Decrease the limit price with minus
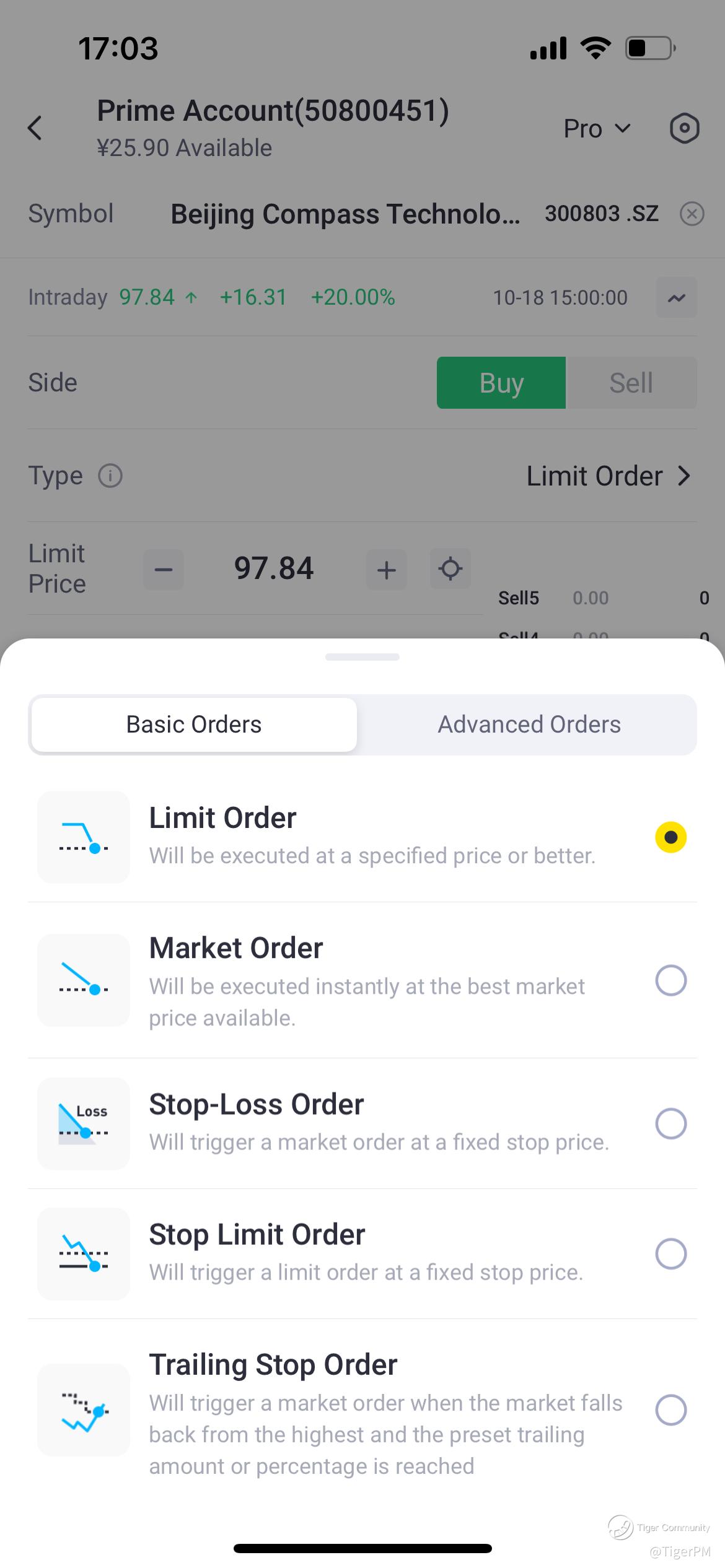The width and height of the screenshot is (725, 1568). pyautogui.click(x=164, y=569)
